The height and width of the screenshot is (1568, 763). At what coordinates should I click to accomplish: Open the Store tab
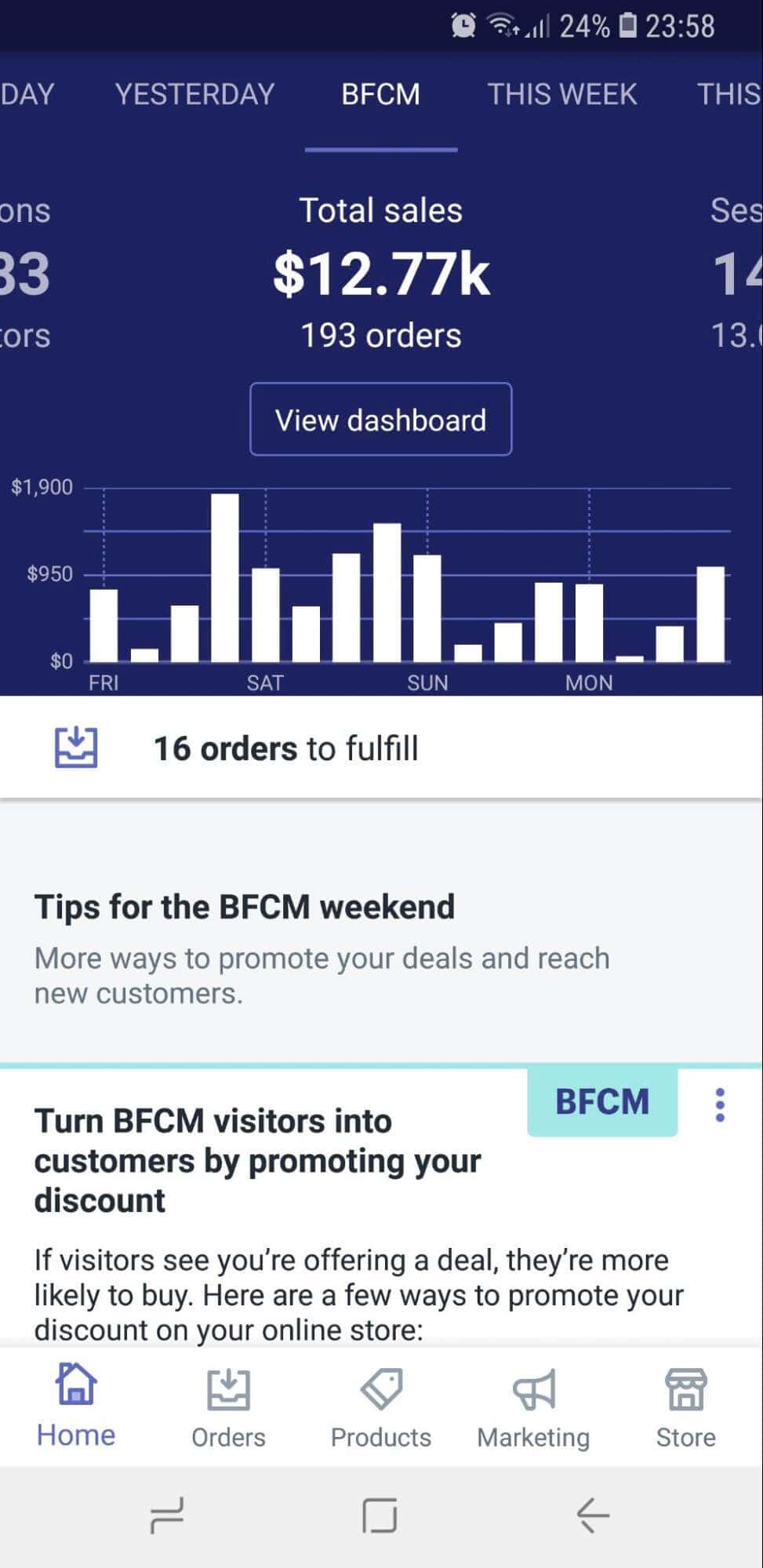pos(685,1407)
